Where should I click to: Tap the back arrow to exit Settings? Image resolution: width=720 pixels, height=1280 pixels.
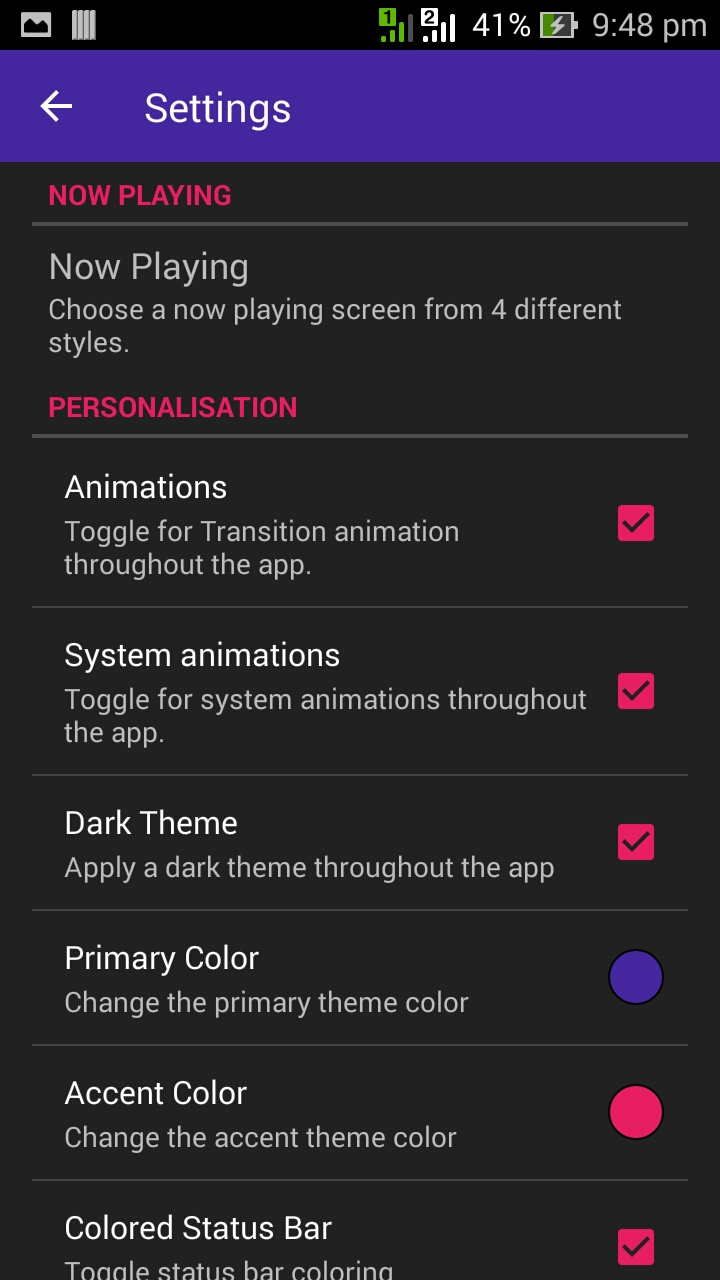[x=56, y=106]
